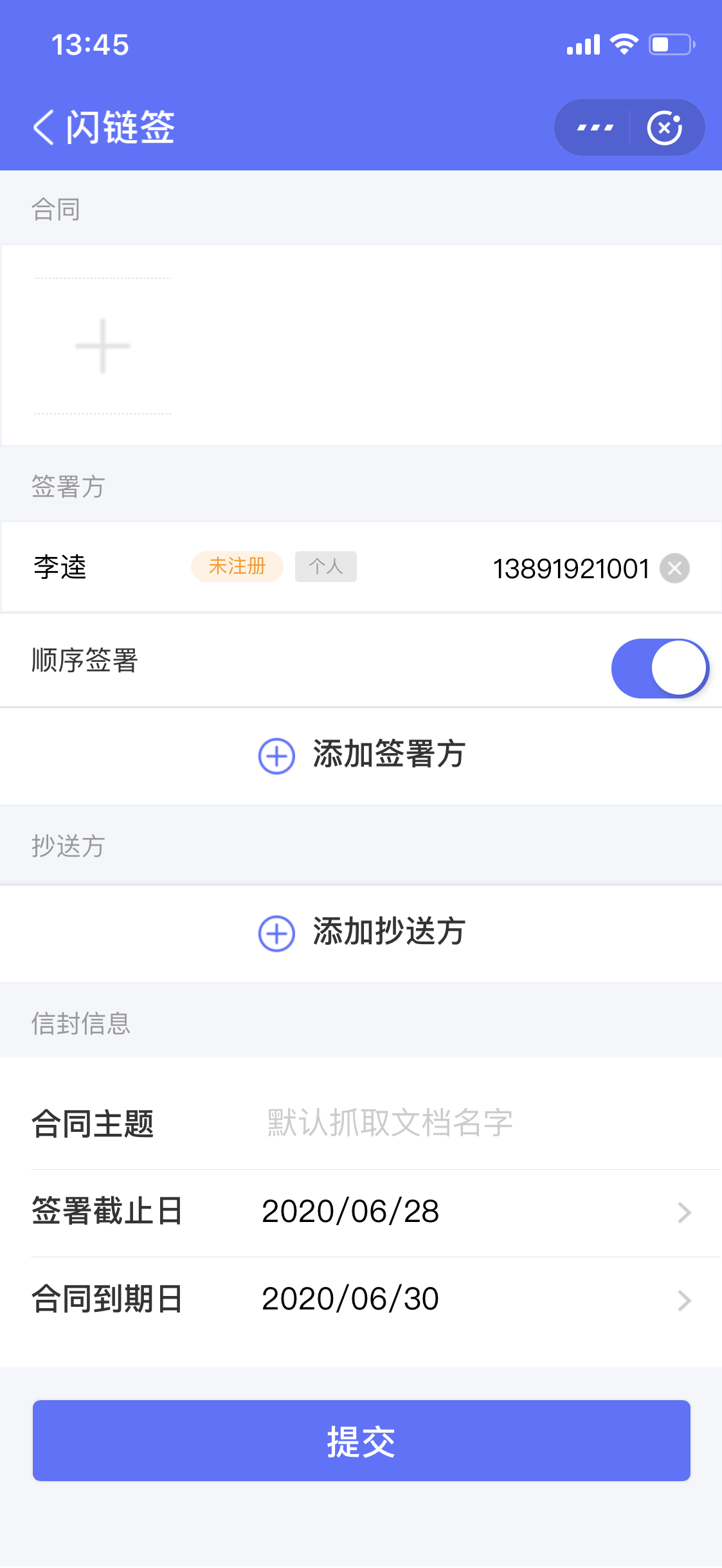The height and width of the screenshot is (1568, 722).
Task: Toggle the 顺序签署 switch
Action: click(660, 668)
